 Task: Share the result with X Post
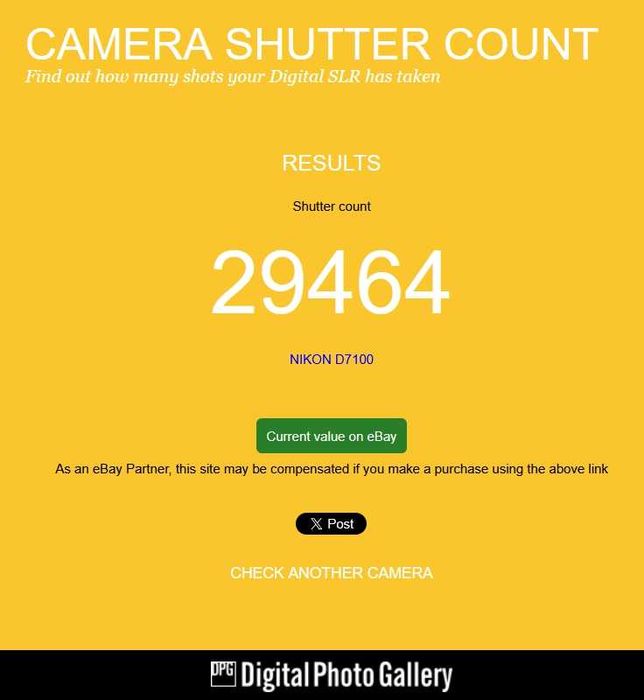pyautogui.click(x=331, y=524)
